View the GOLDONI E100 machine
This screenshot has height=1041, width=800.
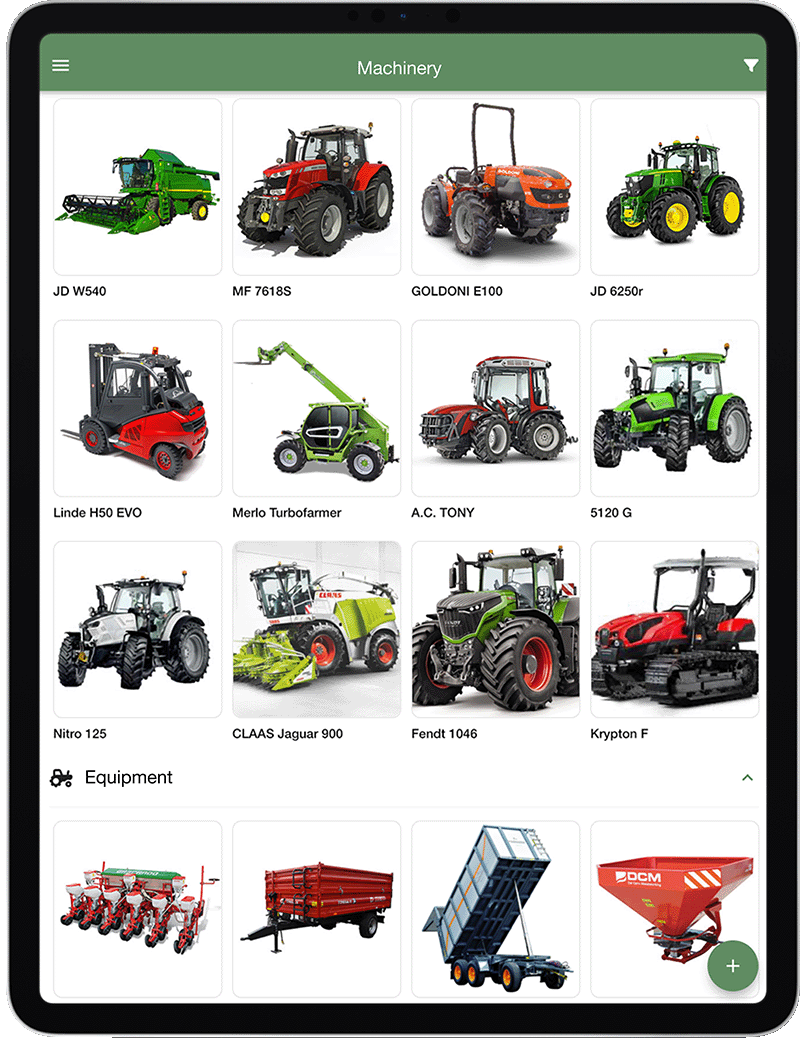495,186
